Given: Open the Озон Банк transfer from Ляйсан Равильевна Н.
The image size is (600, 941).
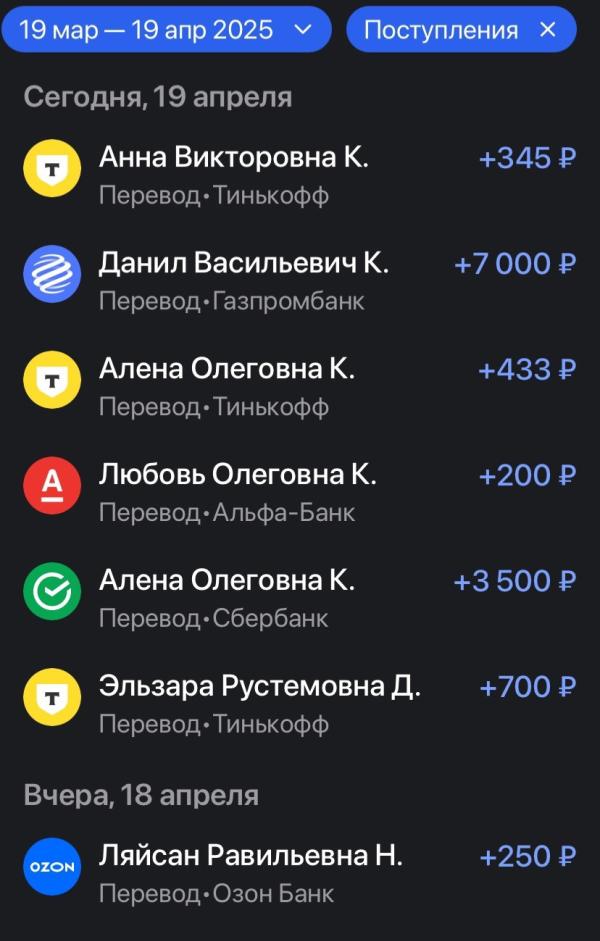Looking at the screenshot, I should (300, 874).
